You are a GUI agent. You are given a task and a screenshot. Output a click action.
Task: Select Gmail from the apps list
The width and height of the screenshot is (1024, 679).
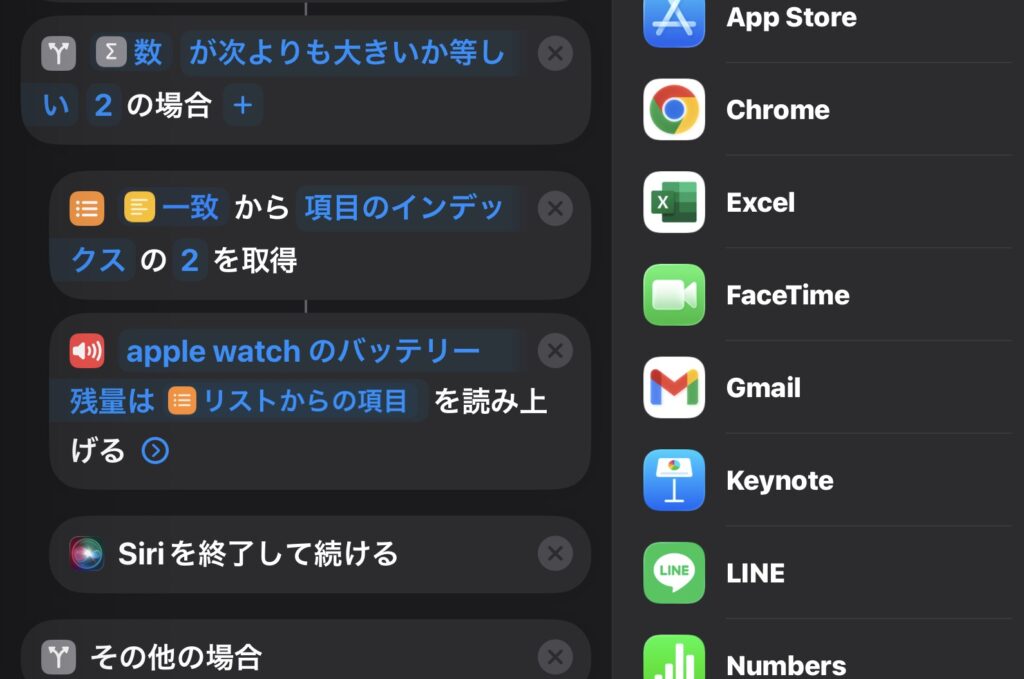click(x=763, y=388)
